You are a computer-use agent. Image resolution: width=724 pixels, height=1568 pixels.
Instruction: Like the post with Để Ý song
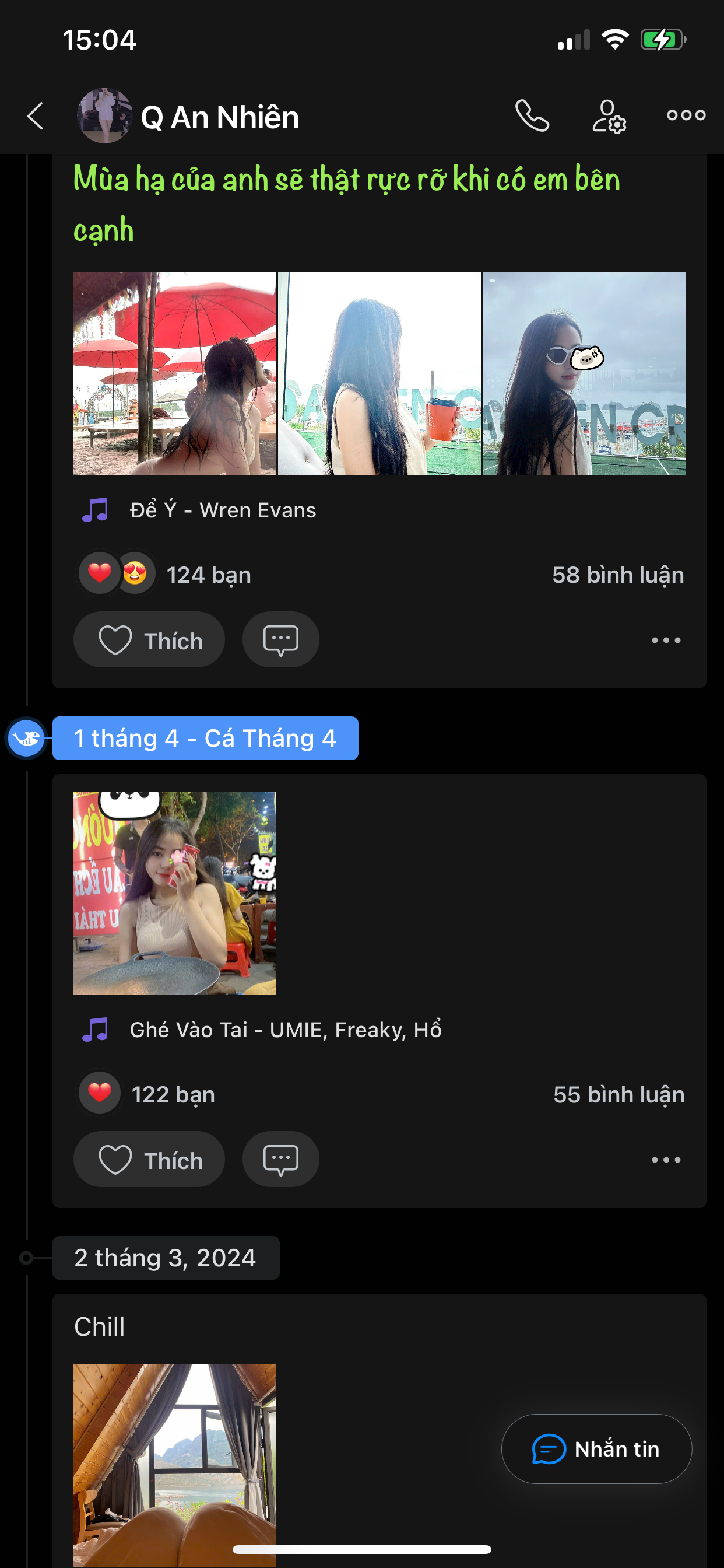149,640
